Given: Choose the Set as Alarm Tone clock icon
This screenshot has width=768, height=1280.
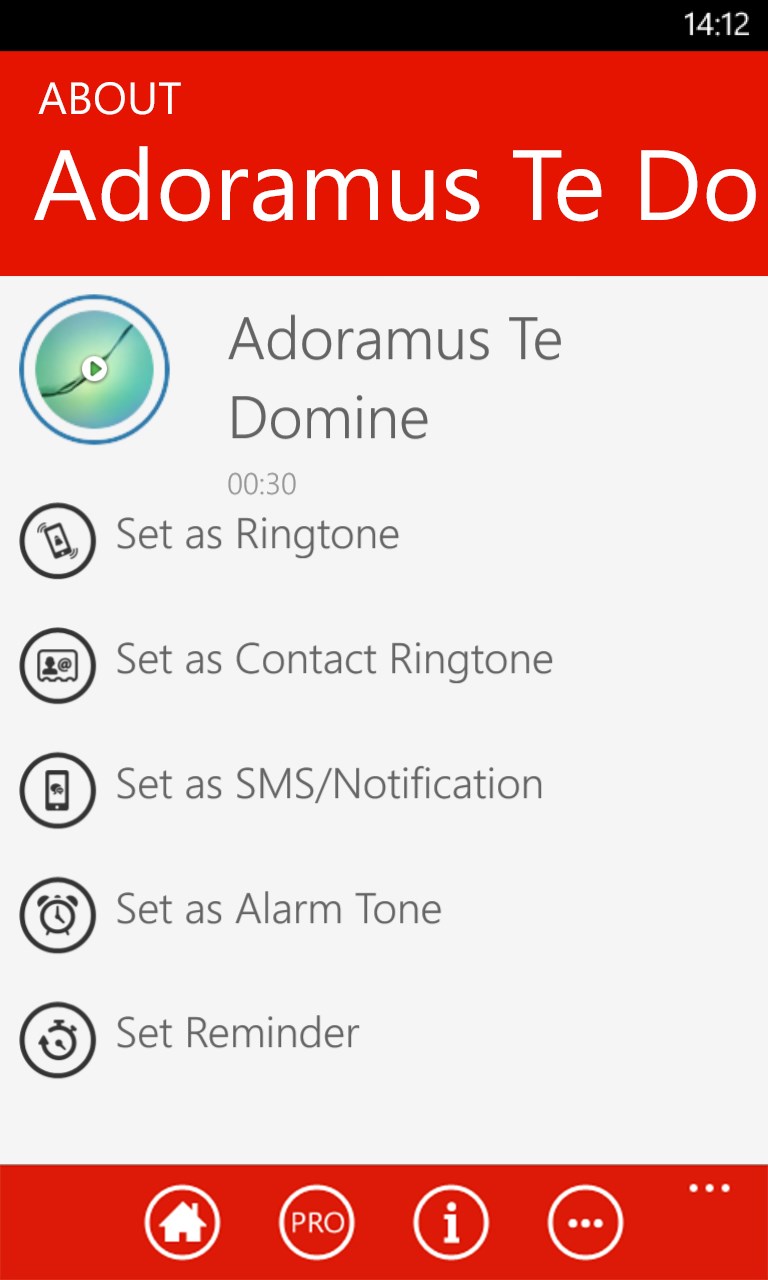Looking at the screenshot, I should point(58,915).
